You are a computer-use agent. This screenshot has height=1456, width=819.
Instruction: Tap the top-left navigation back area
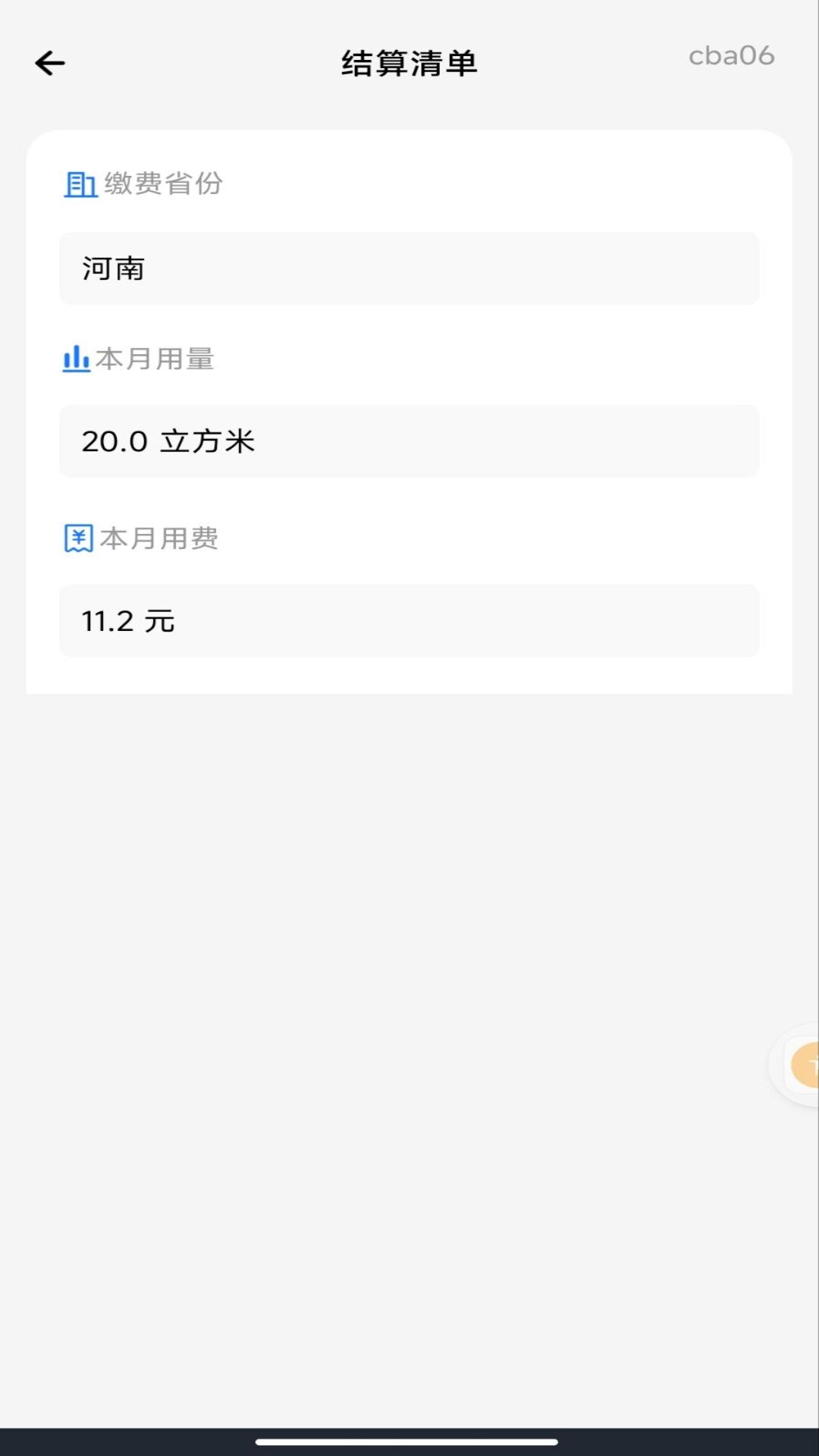tap(49, 62)
